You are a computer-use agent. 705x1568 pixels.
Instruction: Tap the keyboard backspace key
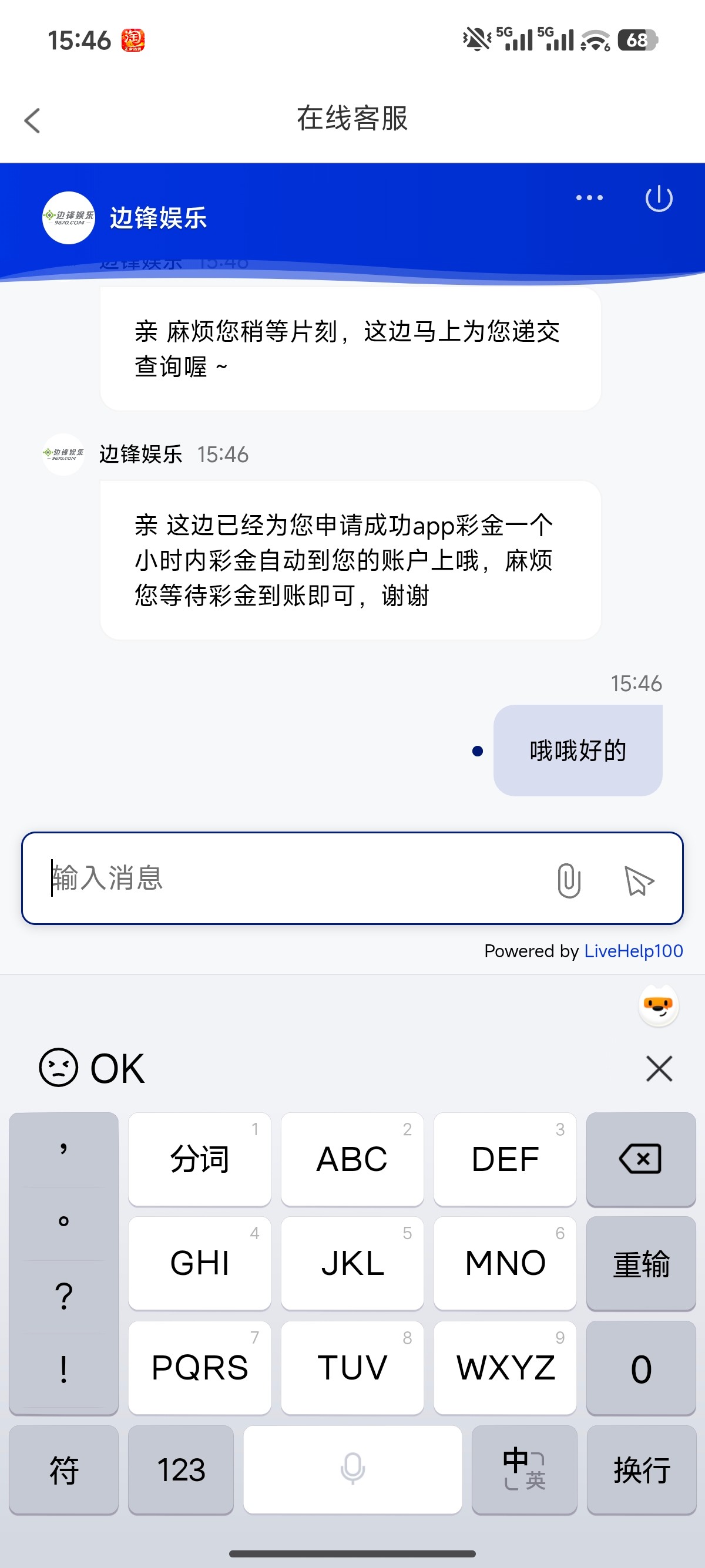pos(640,1158)
